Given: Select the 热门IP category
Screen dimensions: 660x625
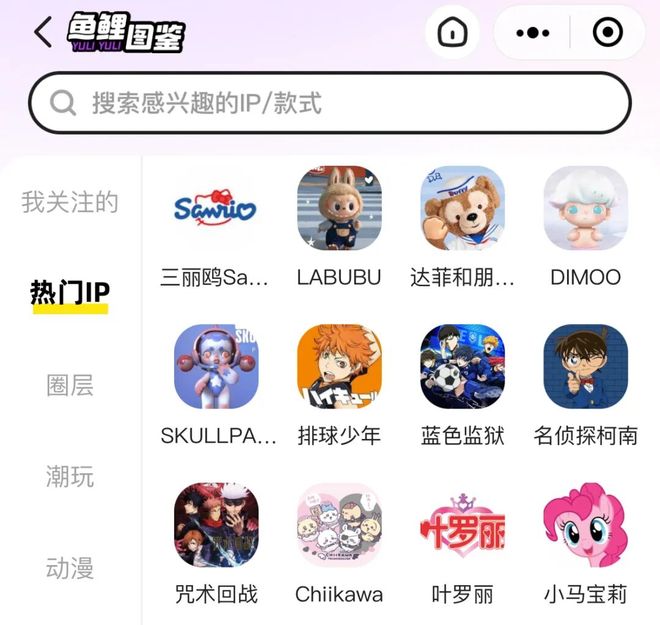Looking at the screenshot, I should point(70,293).
